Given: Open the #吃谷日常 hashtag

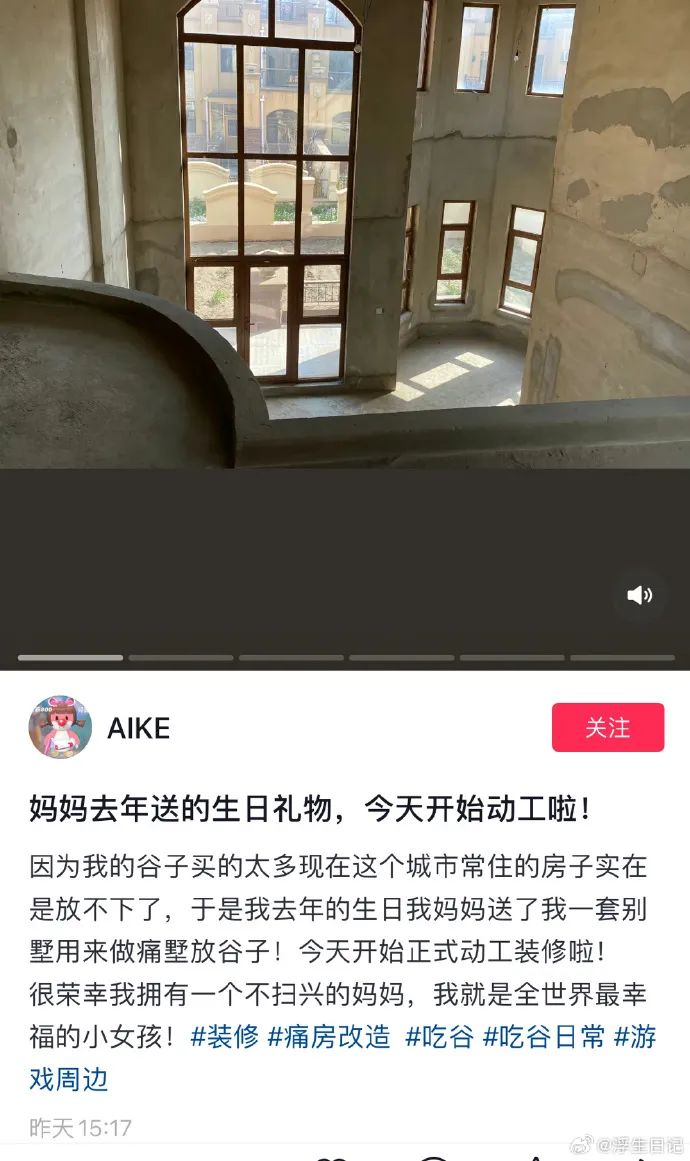Looking at the screenshot, I should point(544,1037).
